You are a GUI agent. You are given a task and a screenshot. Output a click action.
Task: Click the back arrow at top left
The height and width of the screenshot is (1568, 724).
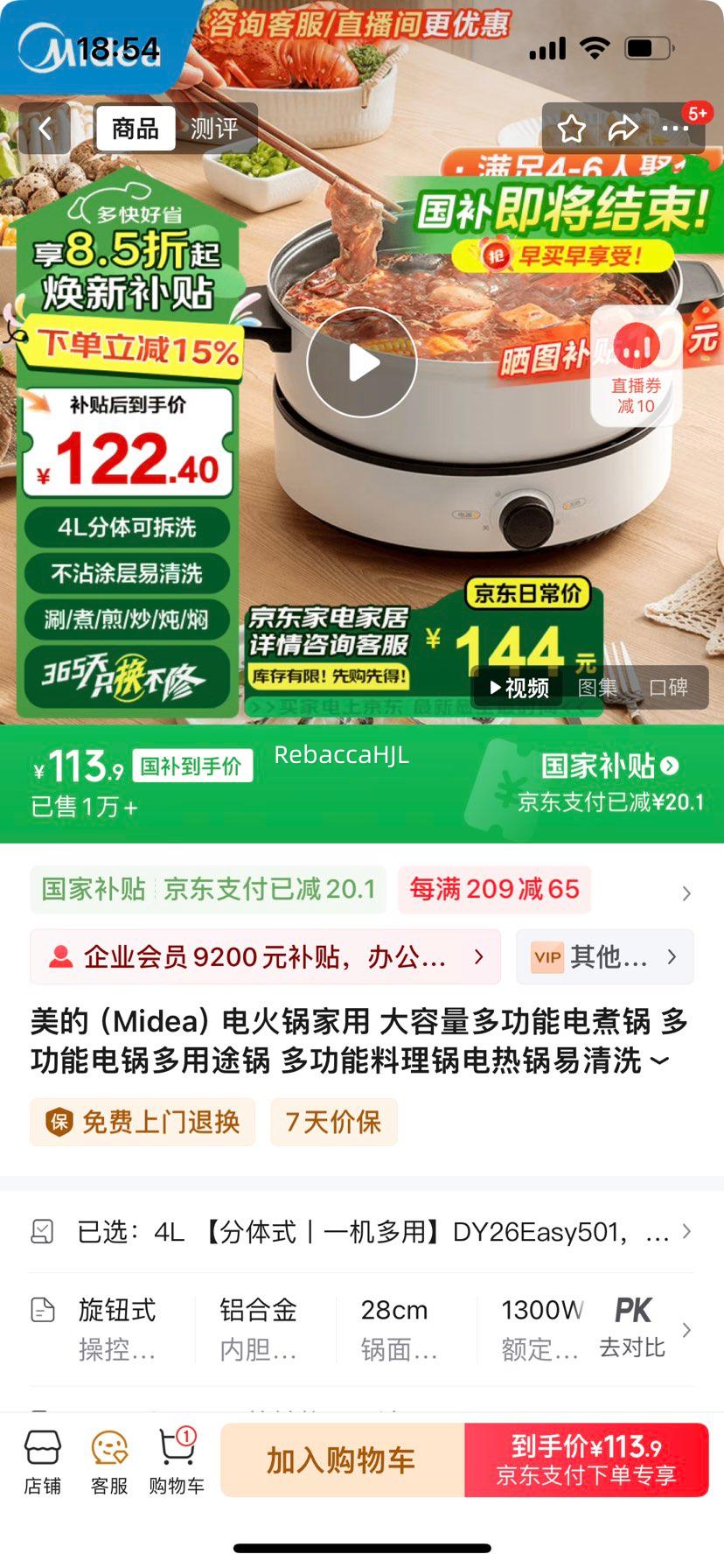(x=45, y=129)
